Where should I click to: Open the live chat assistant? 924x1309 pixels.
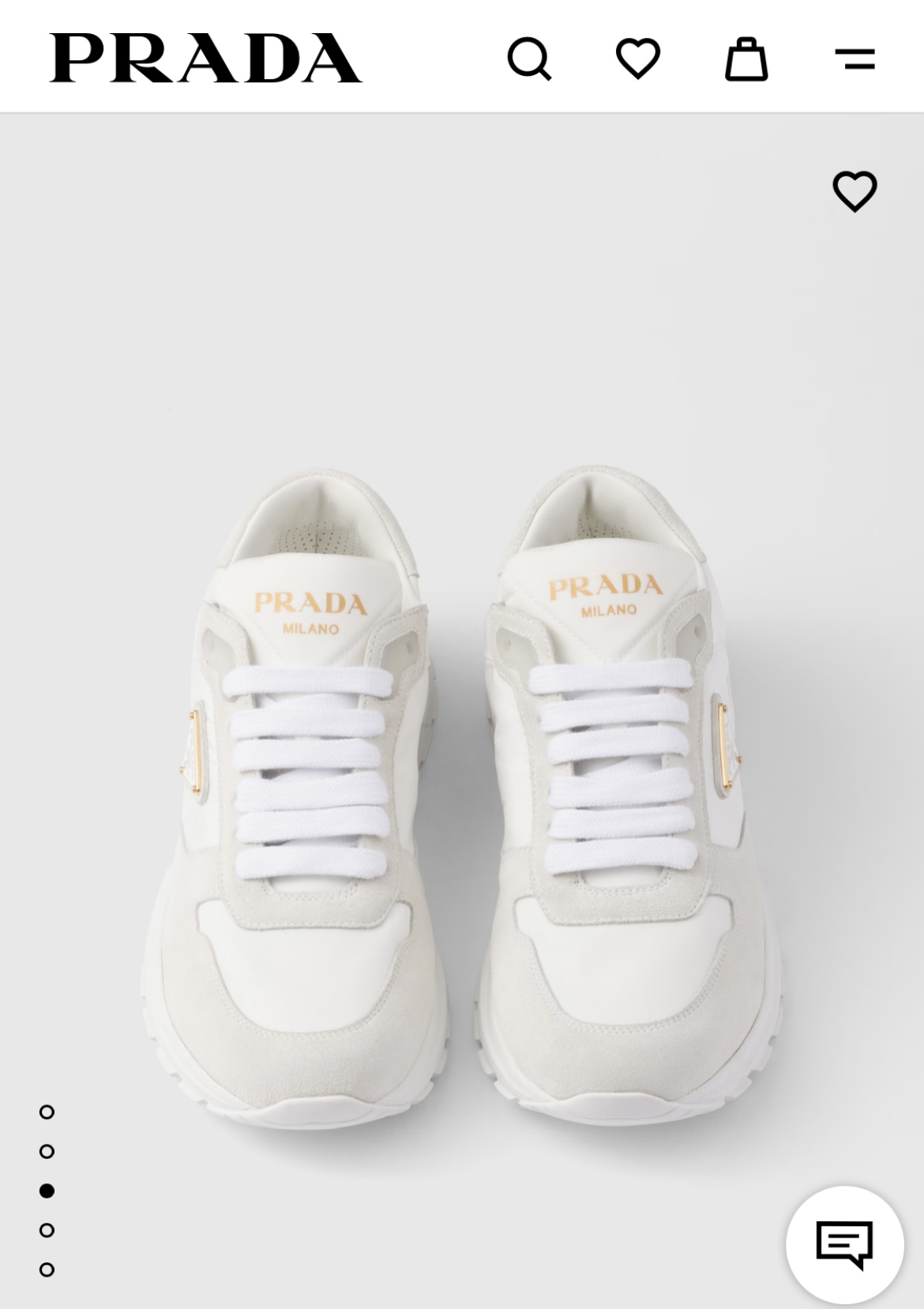pyautogui.click(x=844, y=1245)
